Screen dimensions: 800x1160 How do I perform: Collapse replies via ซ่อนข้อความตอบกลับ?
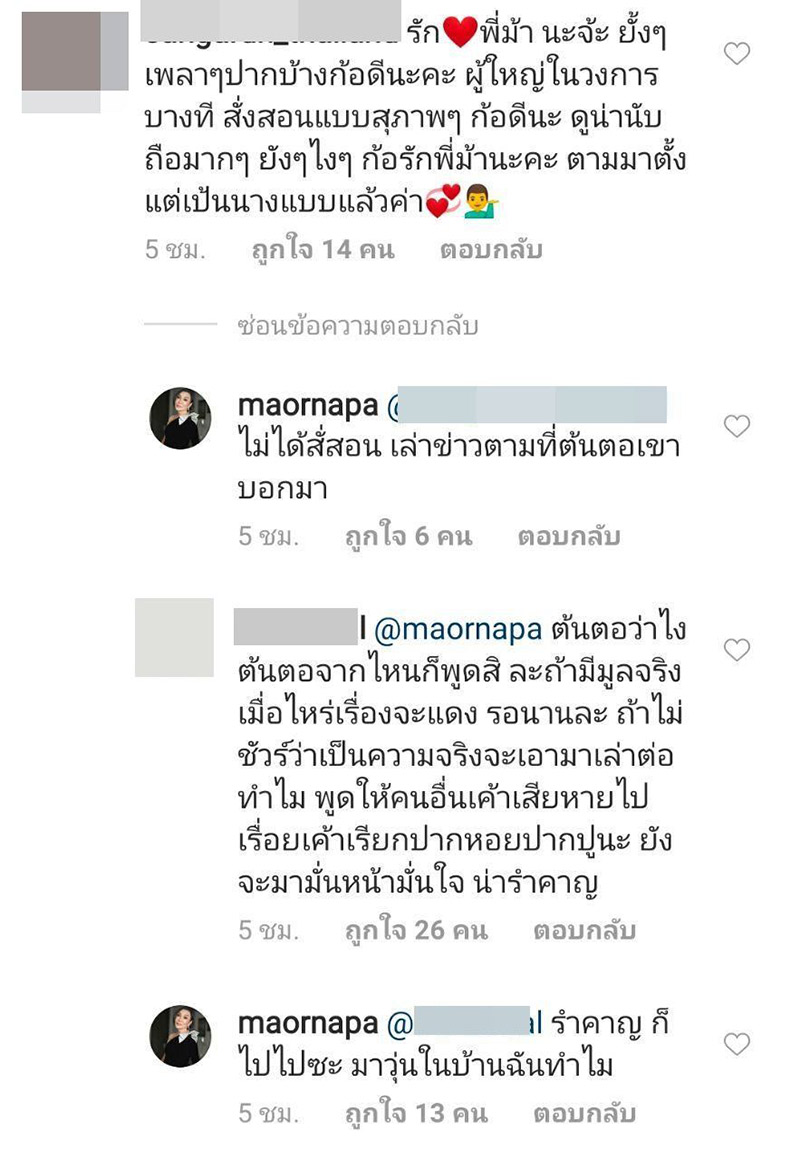pos(357,326)
